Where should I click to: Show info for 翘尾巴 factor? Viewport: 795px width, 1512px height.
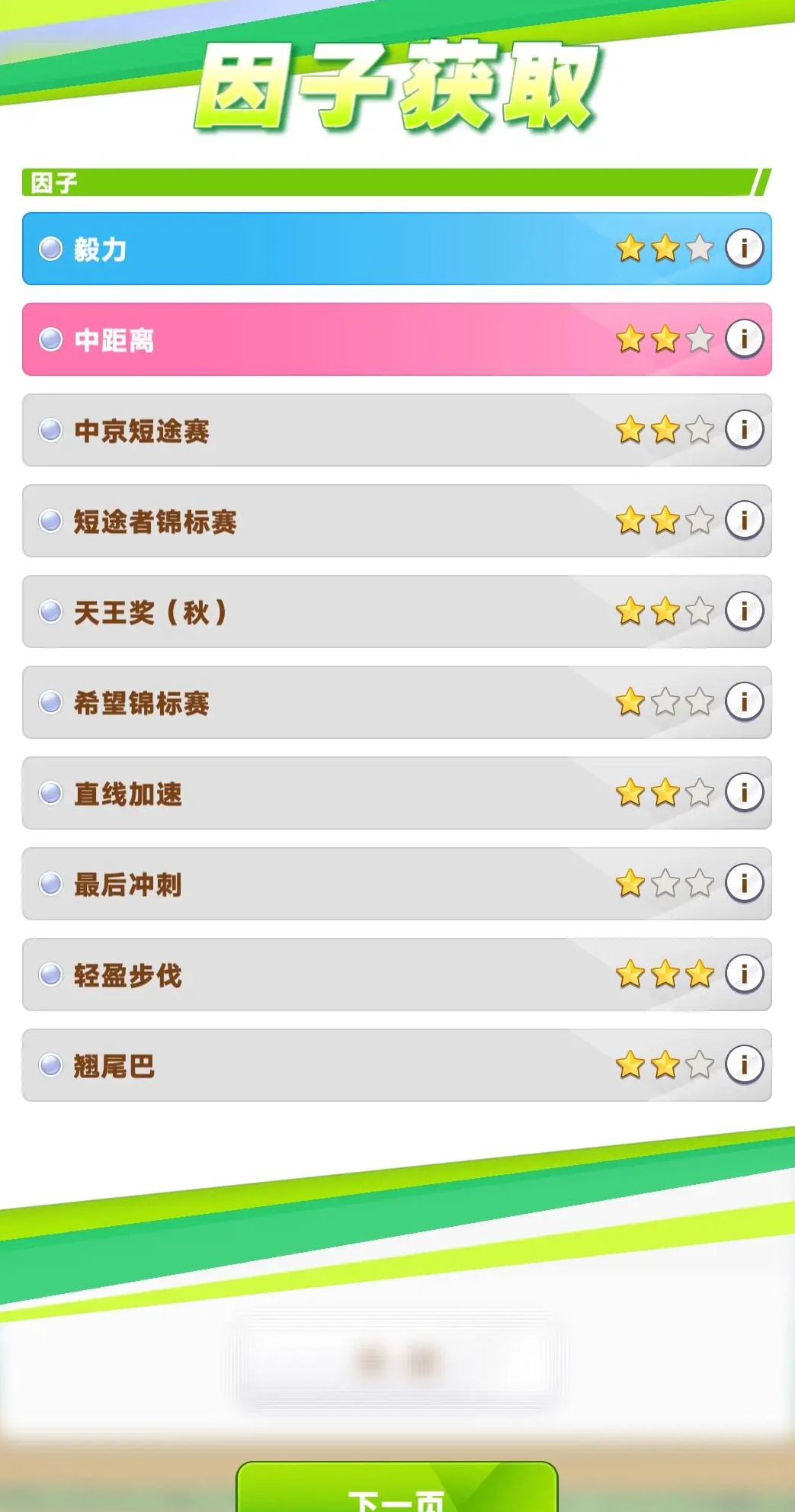tap(744, 1064)
